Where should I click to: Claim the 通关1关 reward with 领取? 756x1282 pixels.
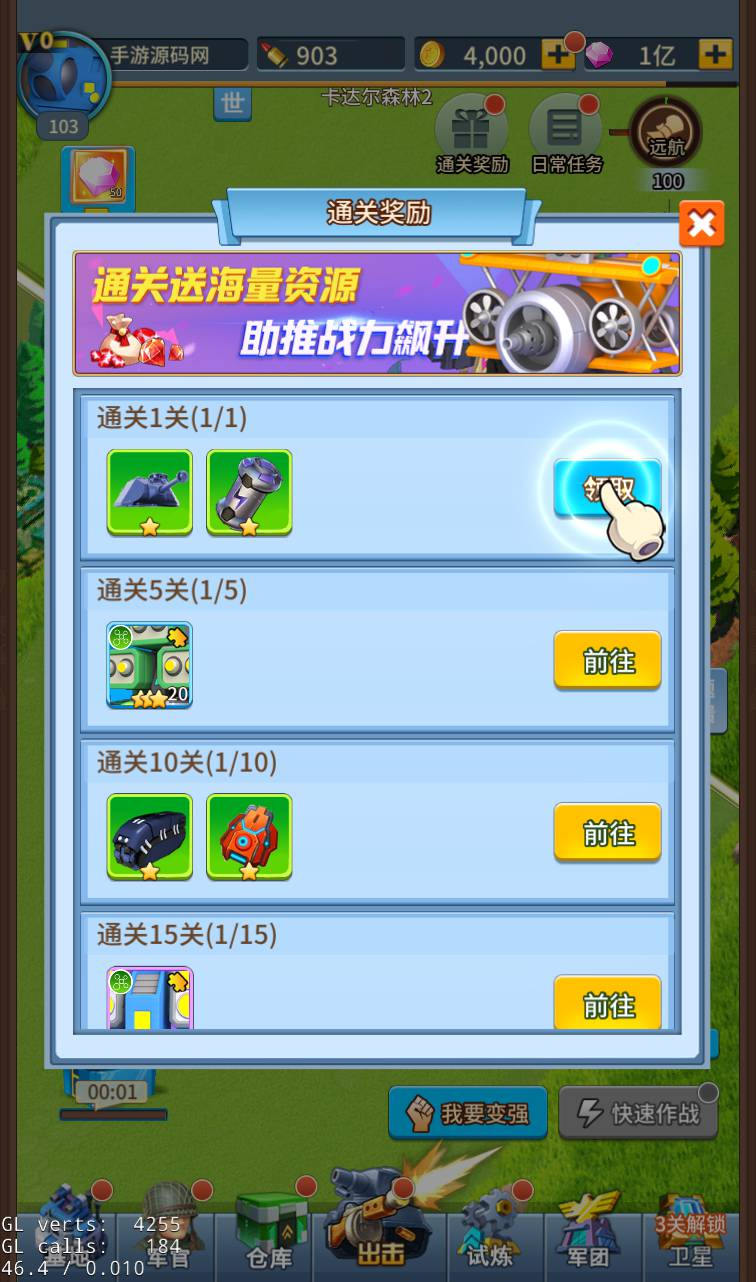pos(607,488)
